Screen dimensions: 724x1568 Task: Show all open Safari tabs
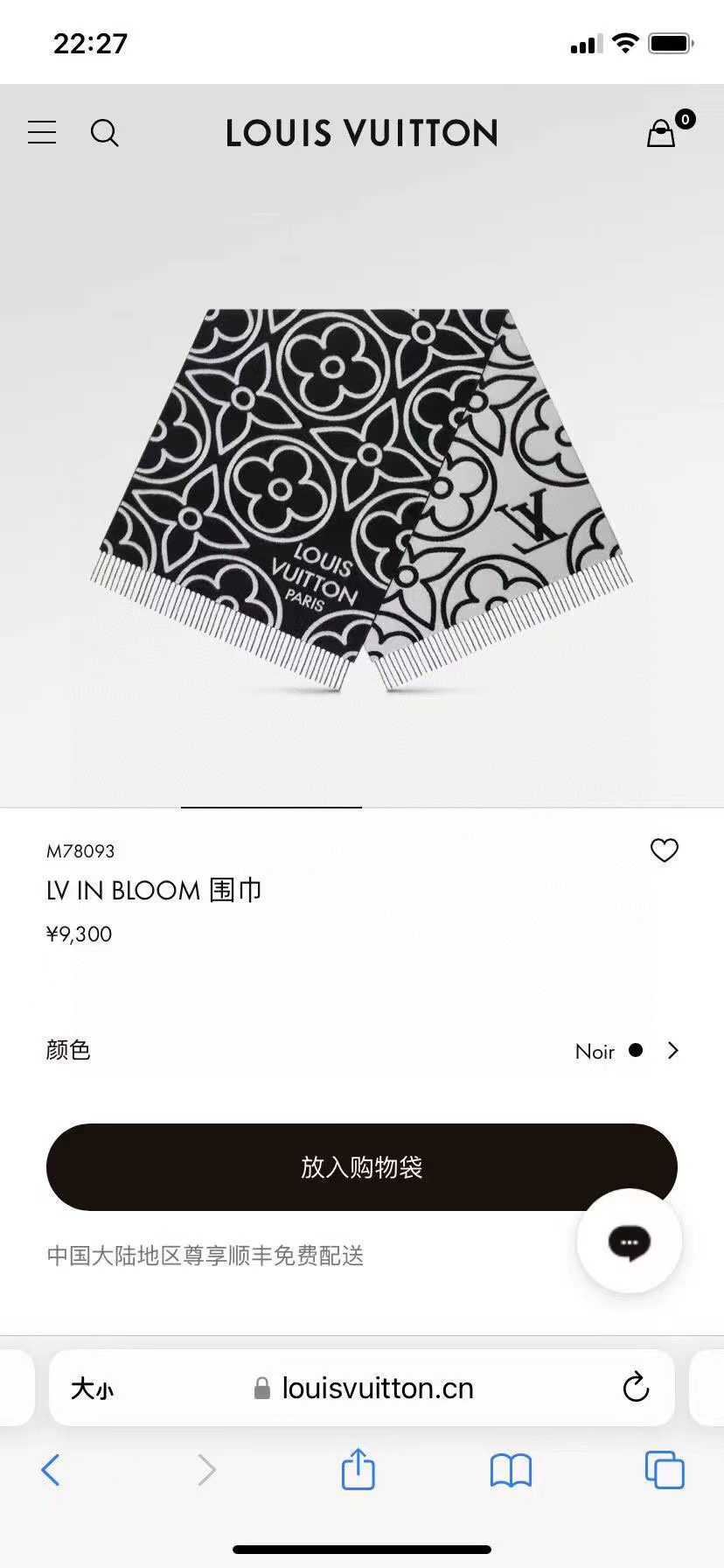(664, 1470)
